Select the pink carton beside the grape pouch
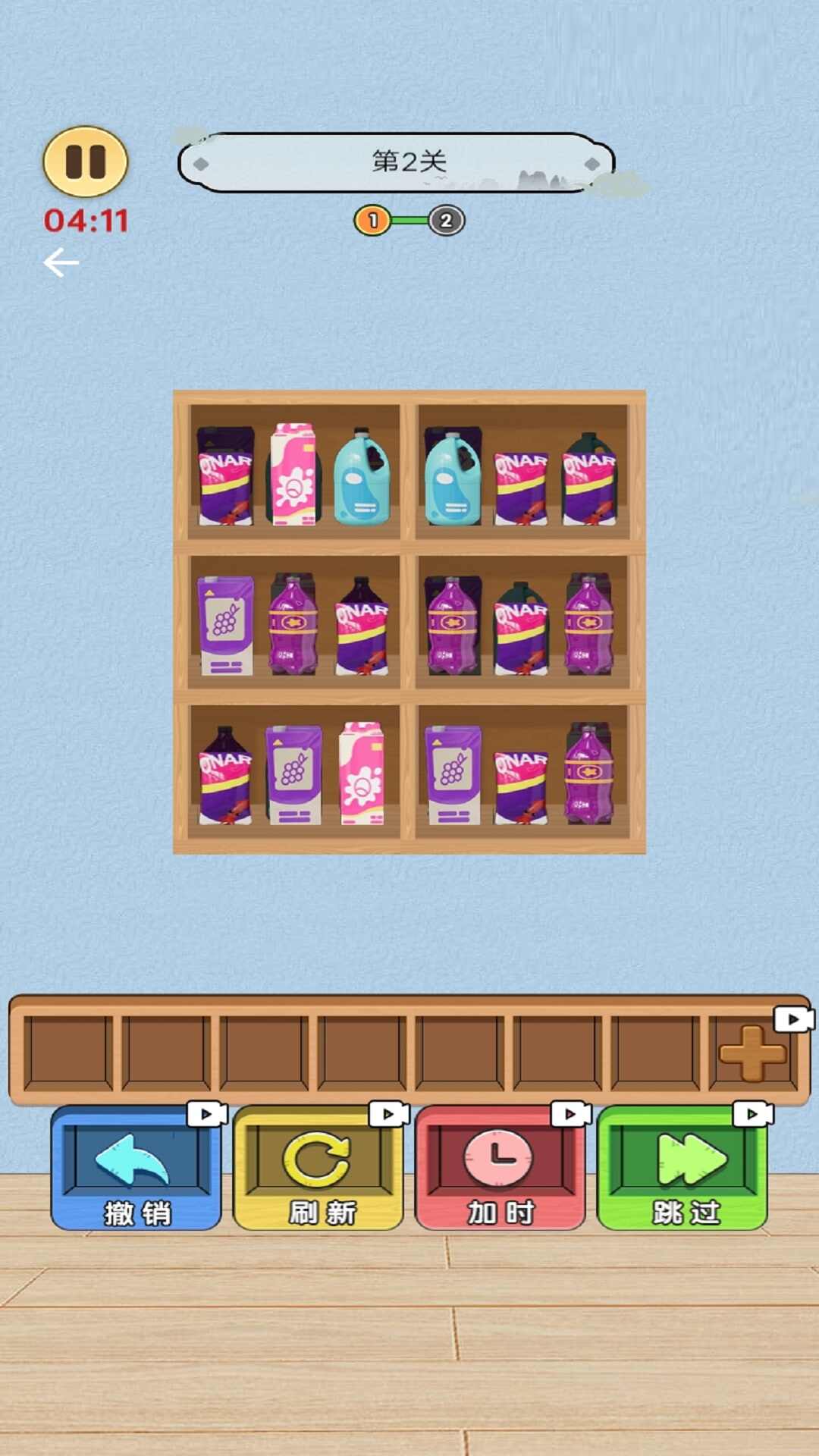Image resolution: width=819 pixels, height=1456 pixels. click(x=362, y=773)
